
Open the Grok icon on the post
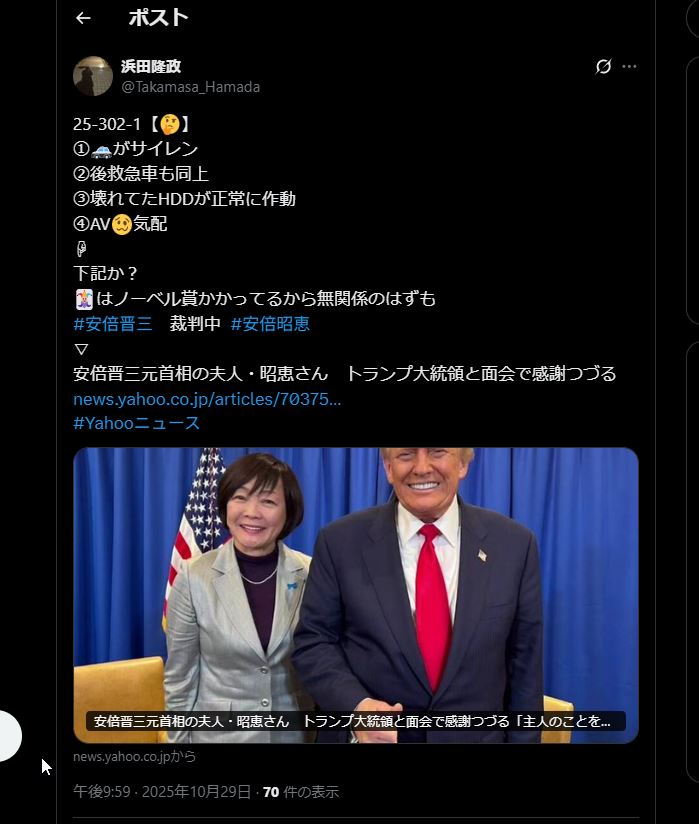tap(603, 66)
